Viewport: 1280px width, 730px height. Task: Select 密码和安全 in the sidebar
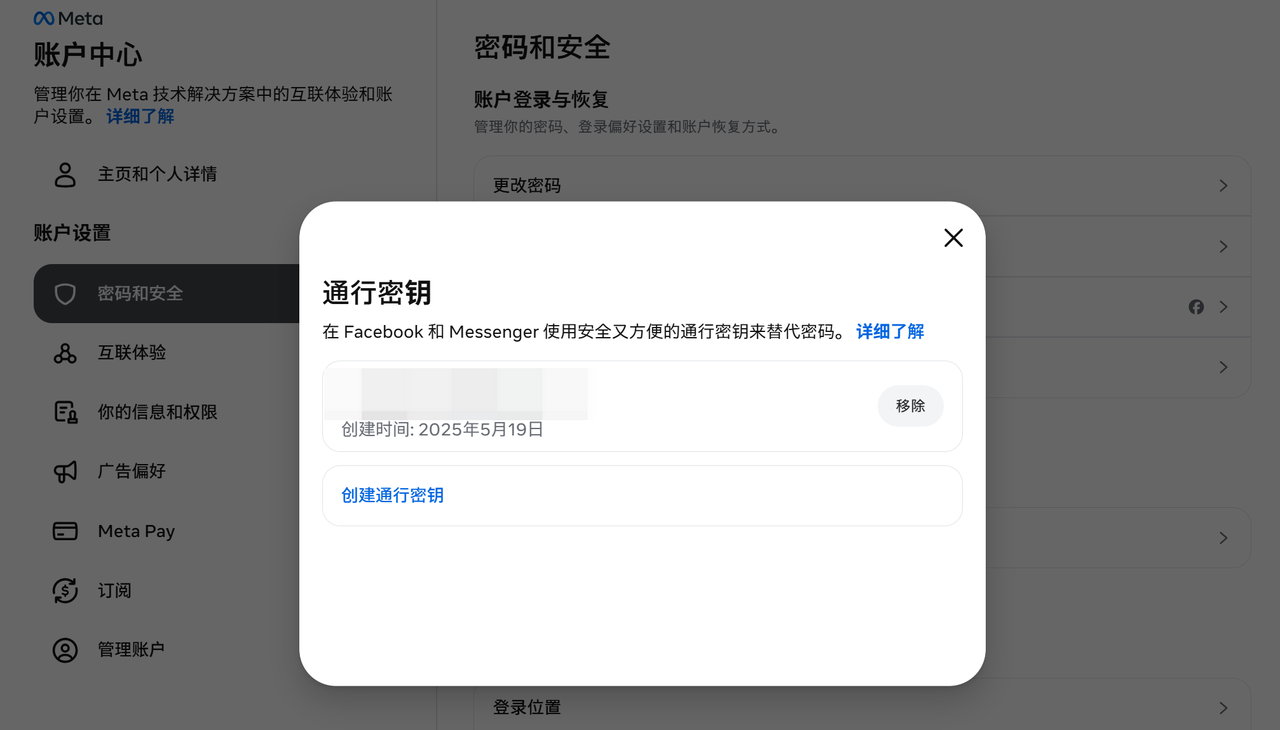(x=167, y=293)
